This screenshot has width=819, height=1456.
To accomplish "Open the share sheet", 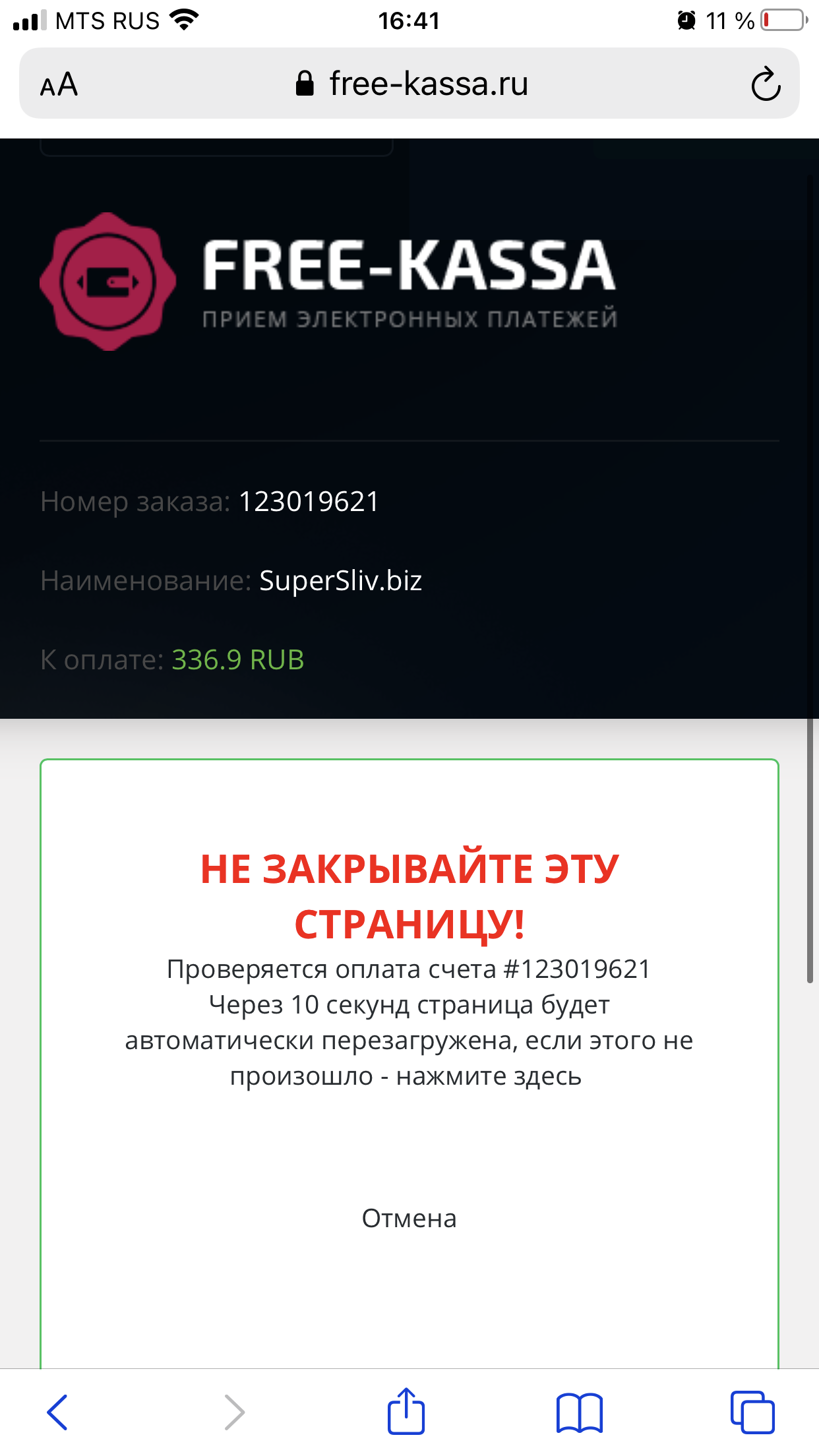I will [x=406, y=1411].
